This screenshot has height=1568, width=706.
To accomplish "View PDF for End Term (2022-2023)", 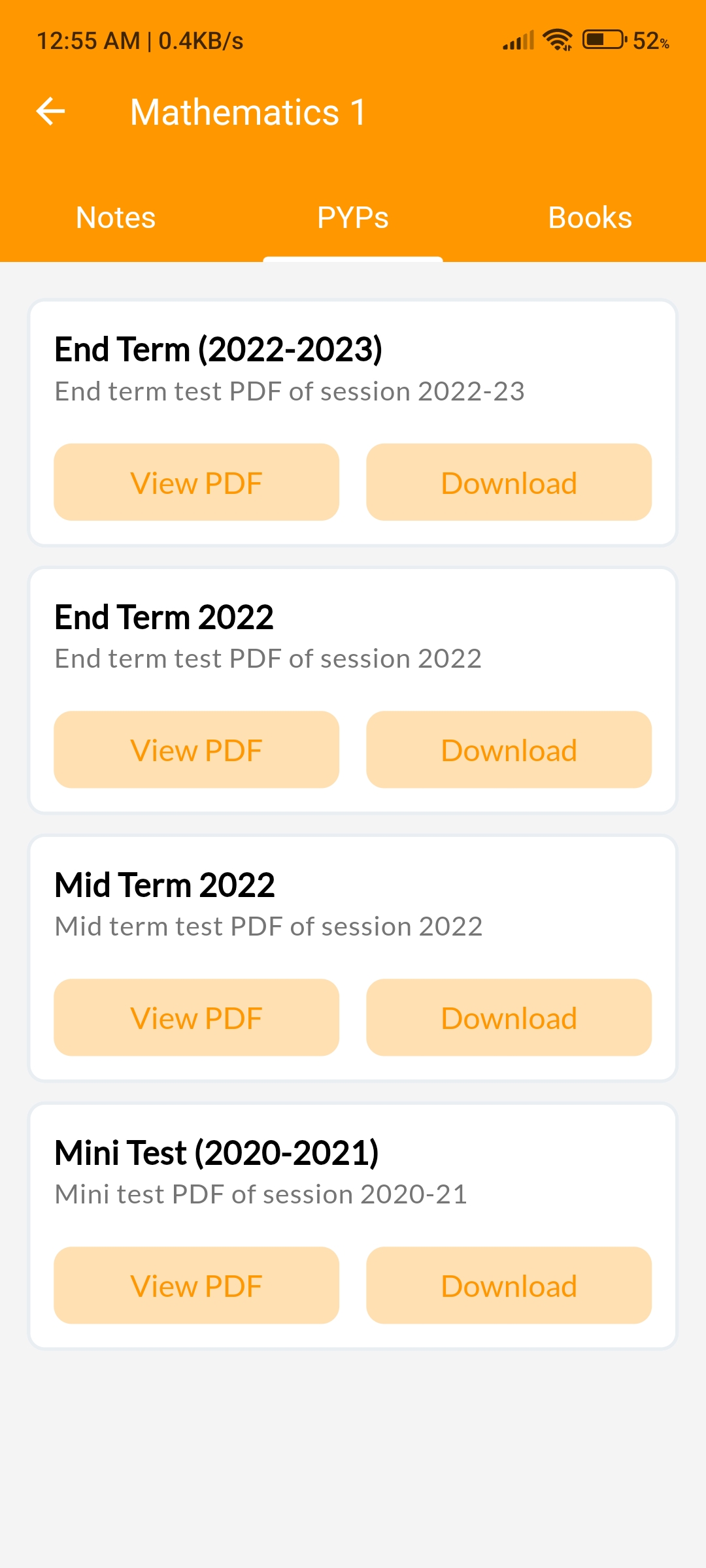I will coord(196,483).
